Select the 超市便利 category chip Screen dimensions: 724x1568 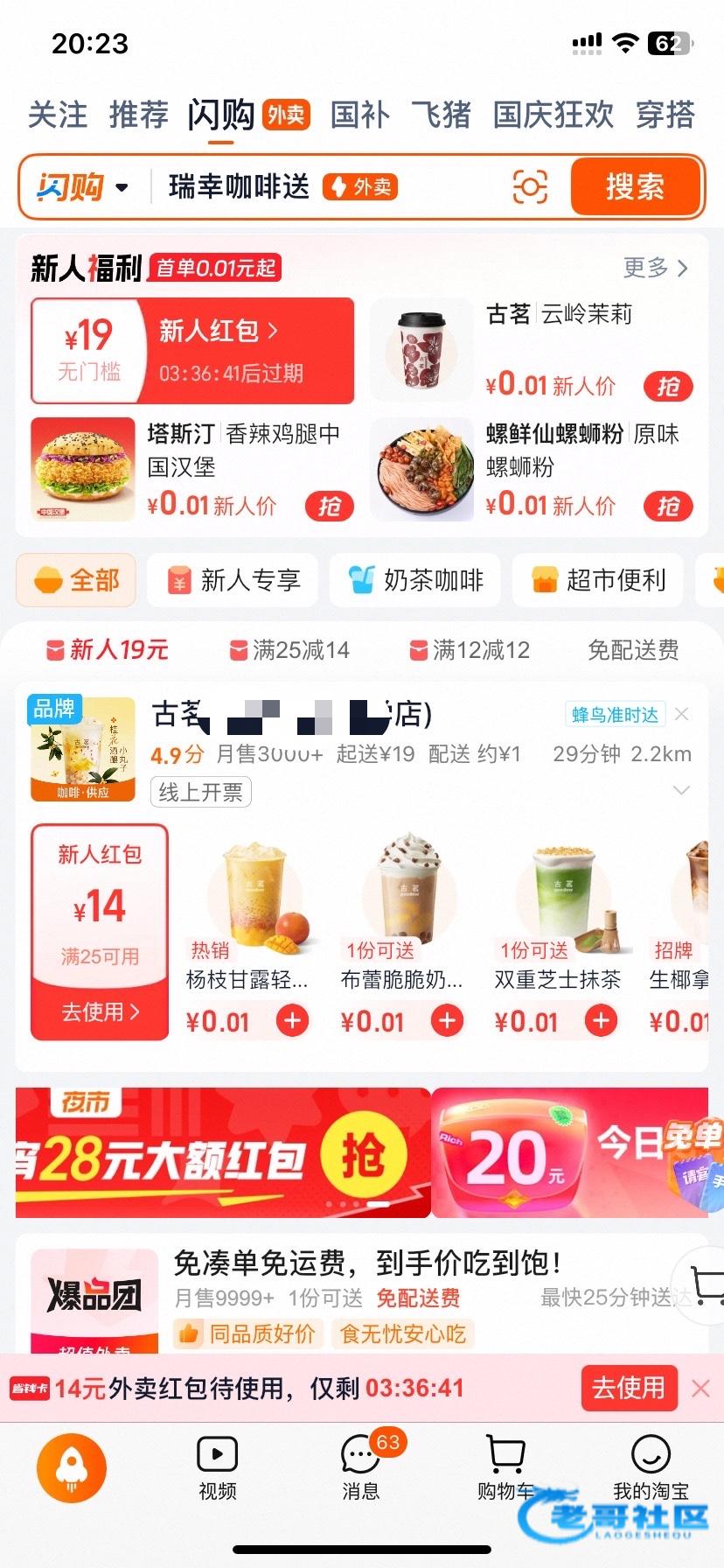pyautogui.click(x=599, y=580)
